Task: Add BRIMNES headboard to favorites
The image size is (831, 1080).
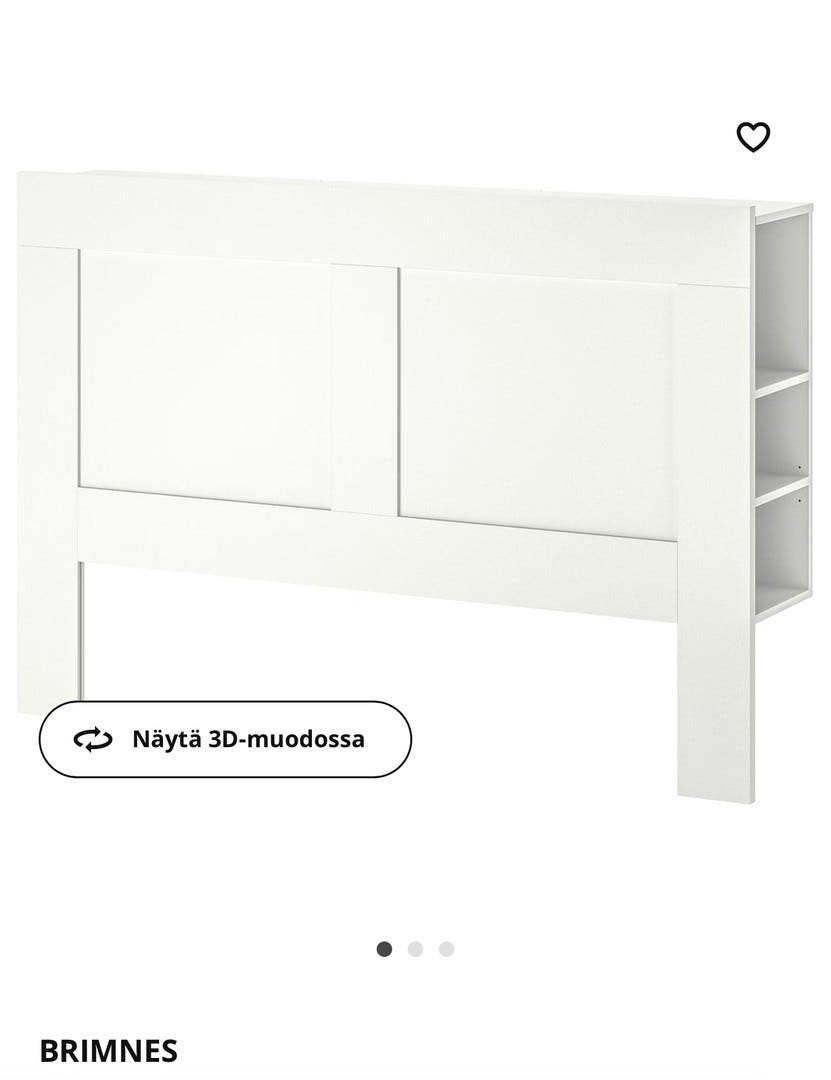Action: (753, 137)
